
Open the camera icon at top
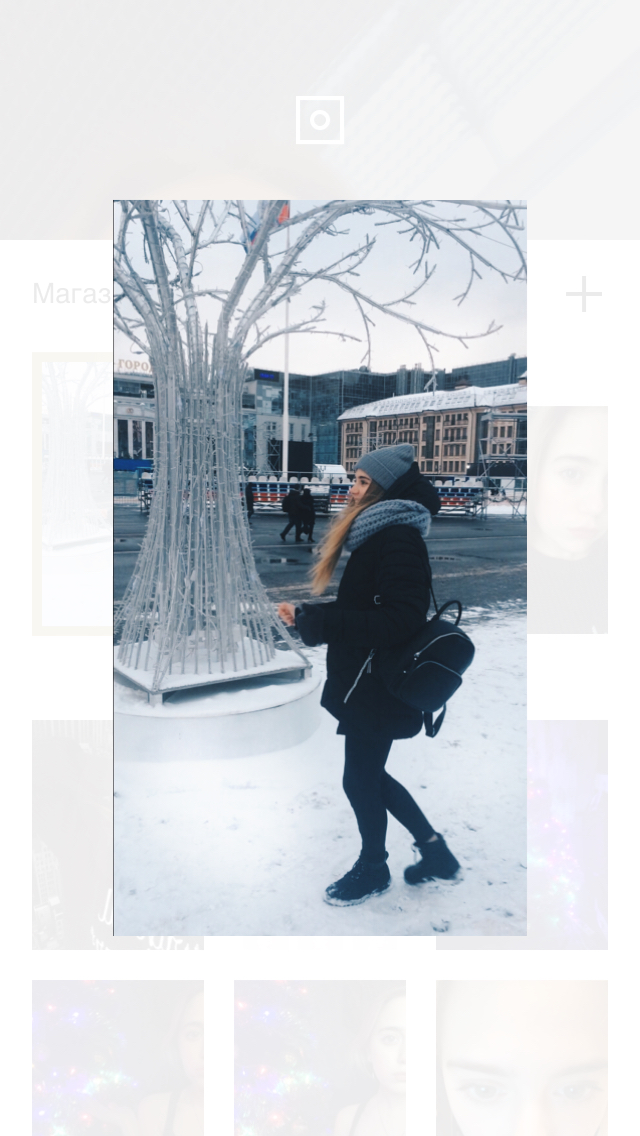tap(320, 120)
